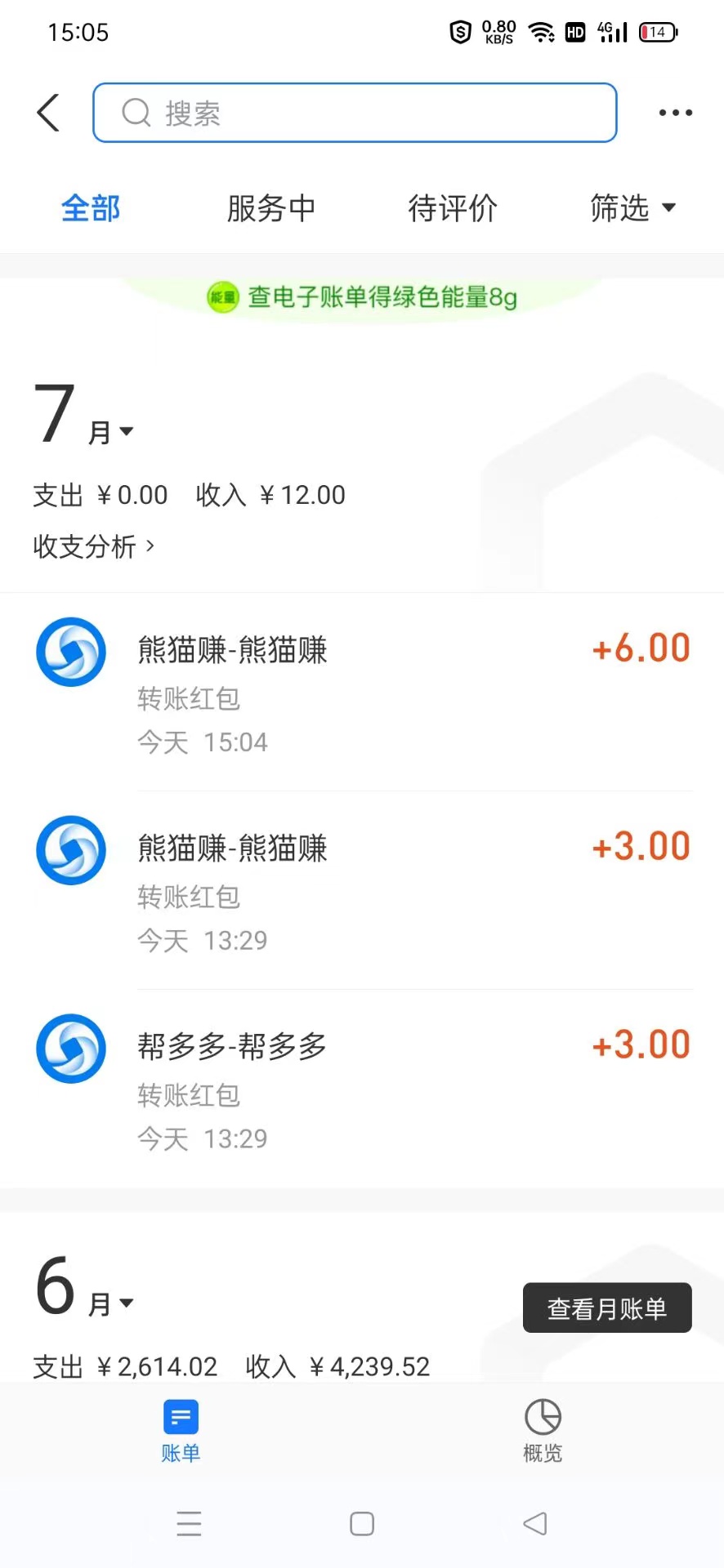
Task: Switch to the 服务中 tab
Action: click(271, 208)
